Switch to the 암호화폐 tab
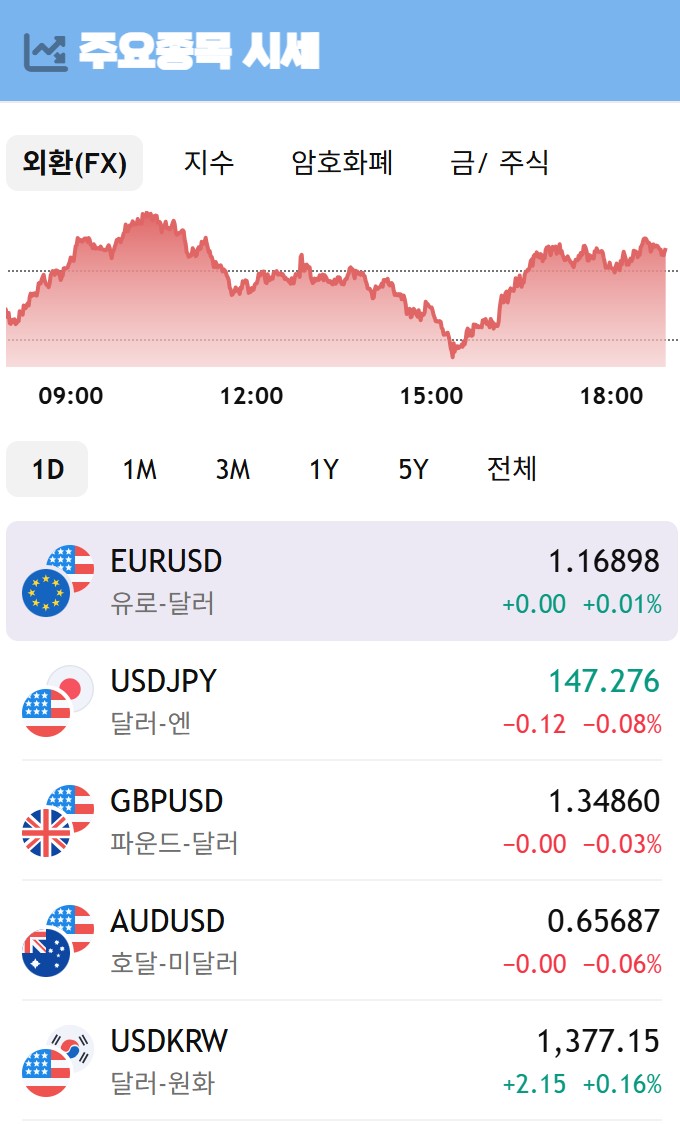The image size is (680, 1124). 342,163
